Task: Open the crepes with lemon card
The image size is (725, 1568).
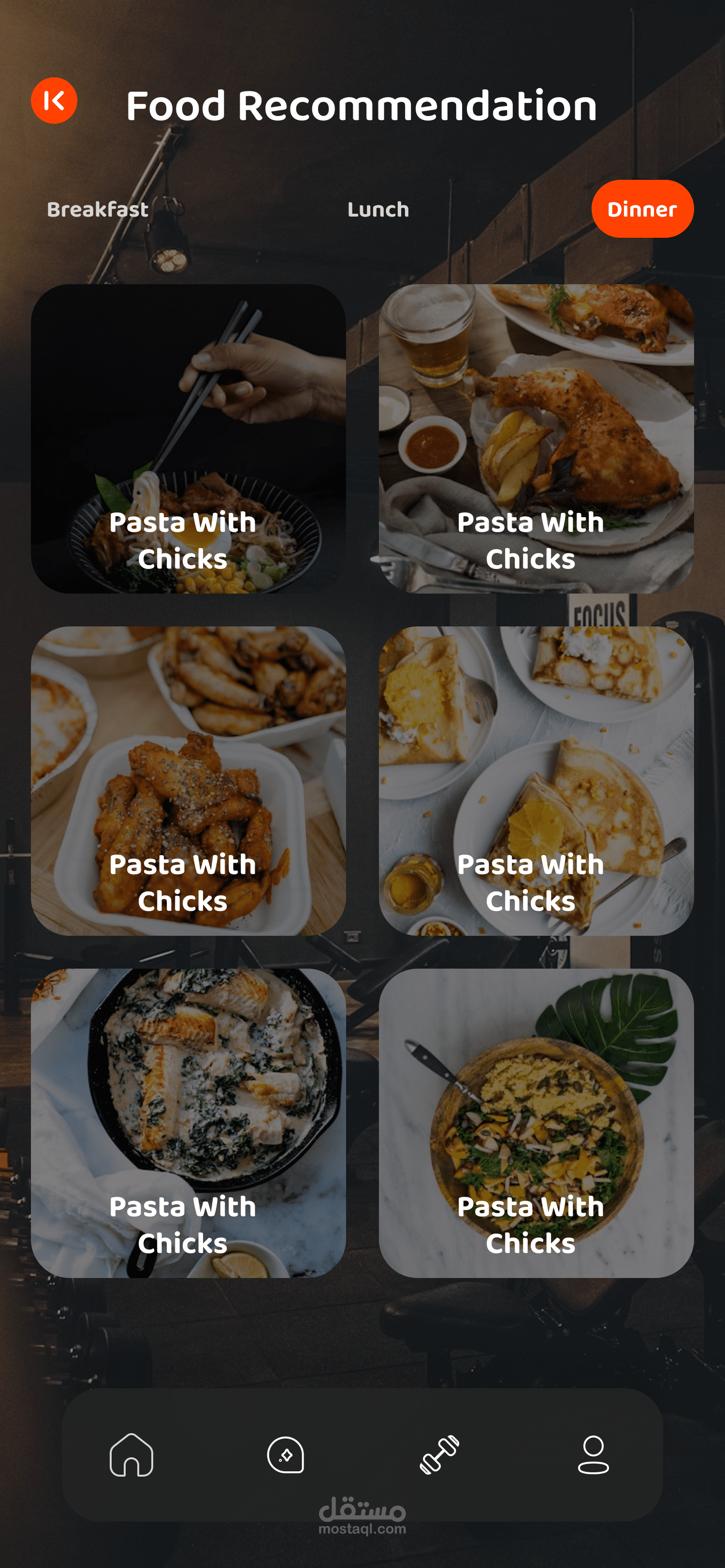Action: (x=536, y=780)
